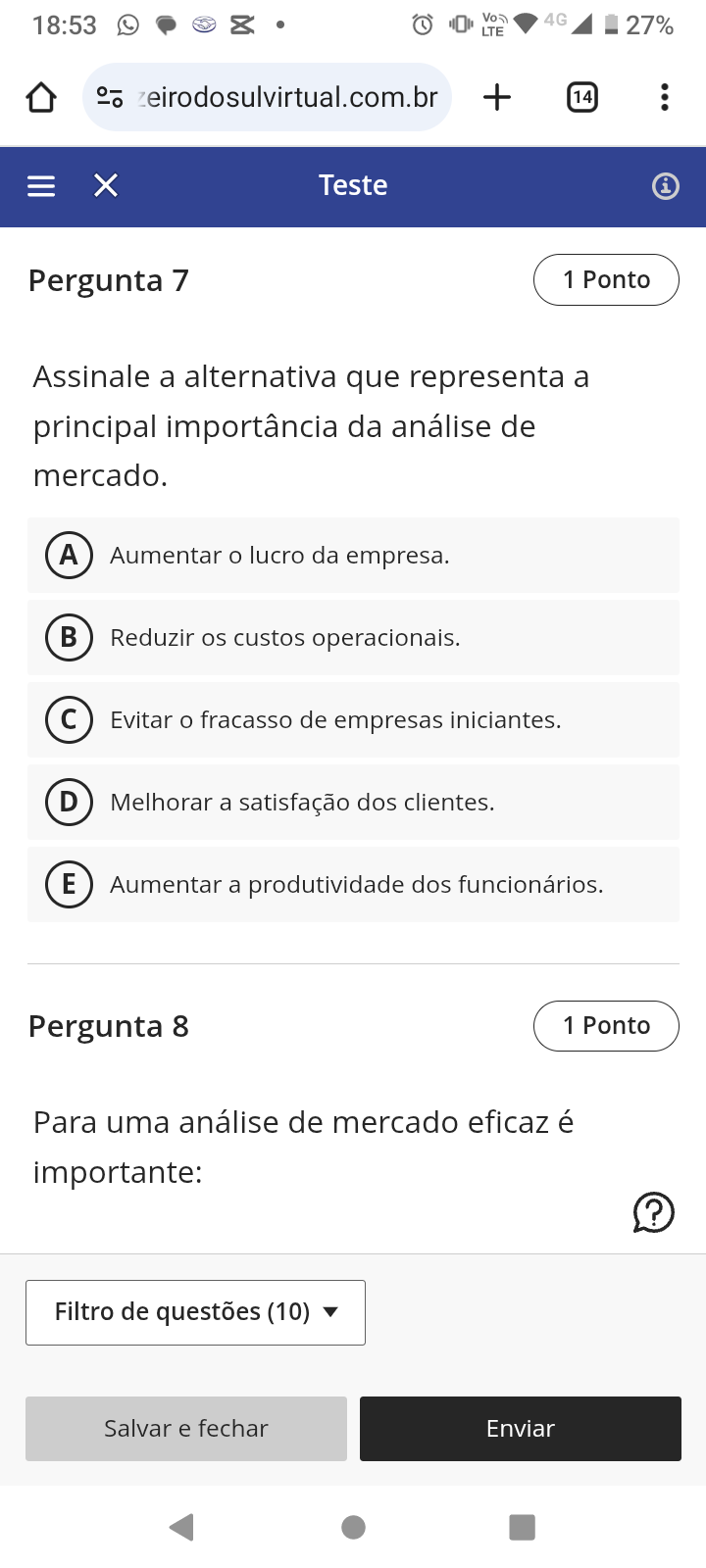This screenshot has width=706, height=1568.
Task: Open the browser overflow menu
Action: pyautogui.click(x=665, y=97)
